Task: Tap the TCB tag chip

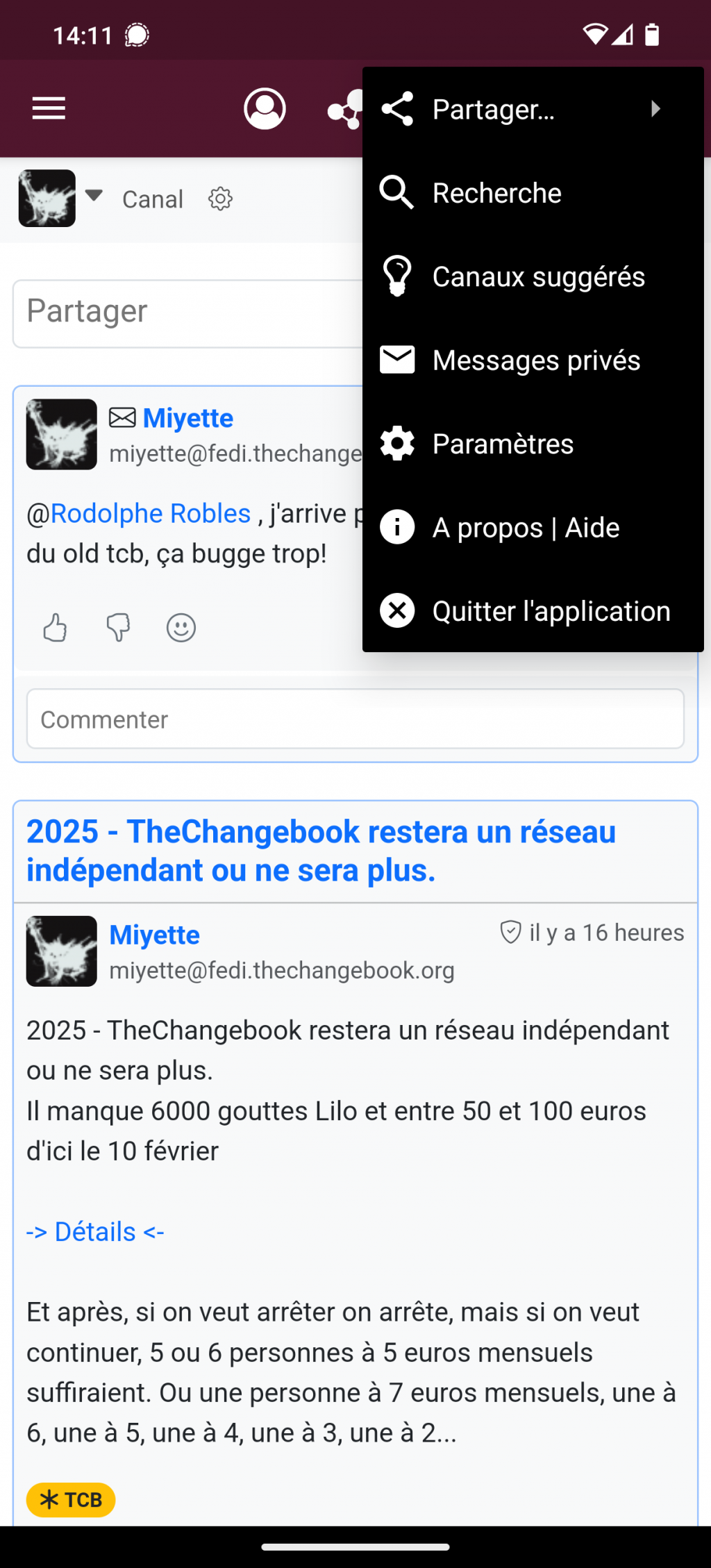Action: (71, 1500)
